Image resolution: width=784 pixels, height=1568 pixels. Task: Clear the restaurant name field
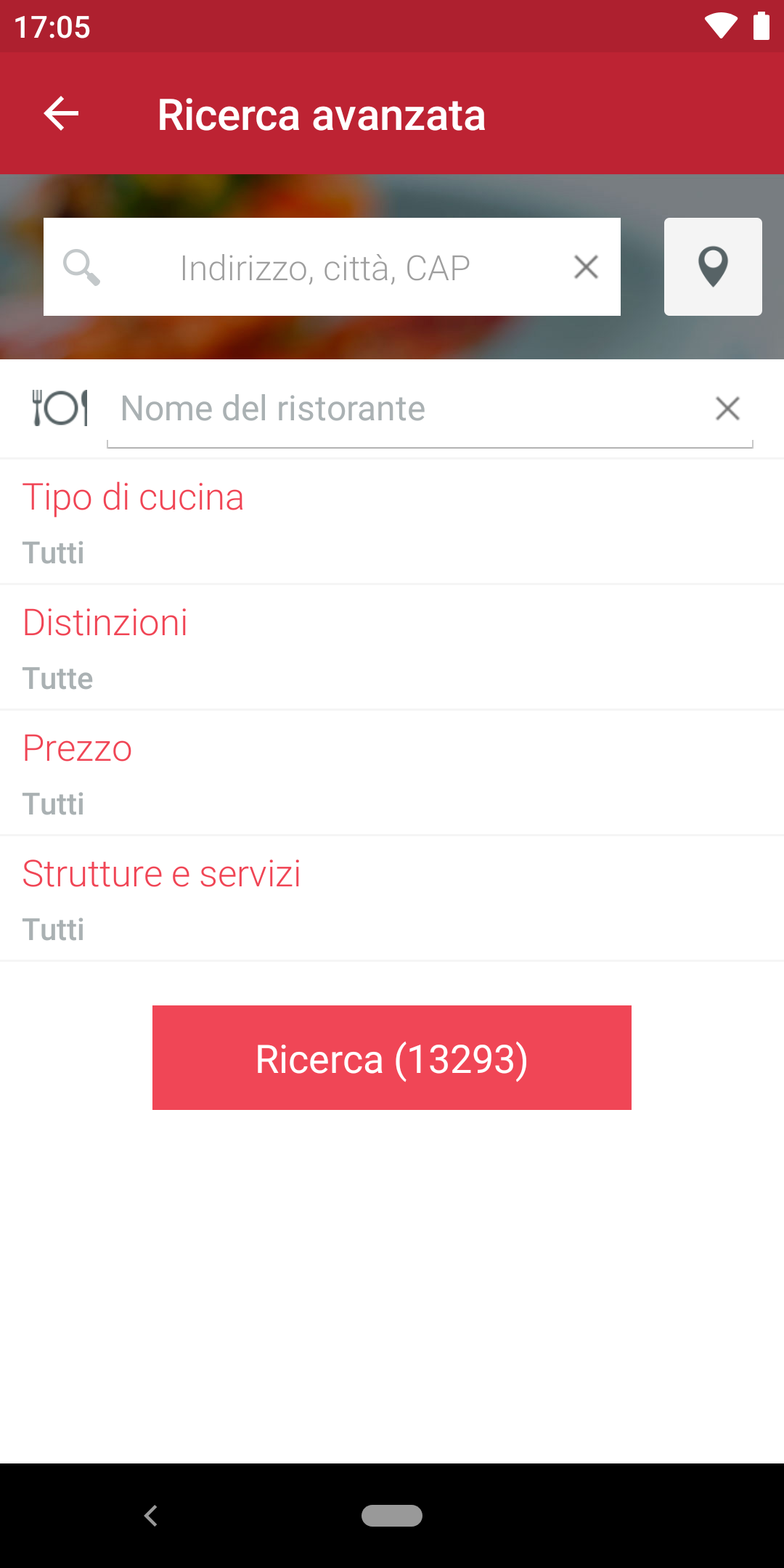pos(727,409)
